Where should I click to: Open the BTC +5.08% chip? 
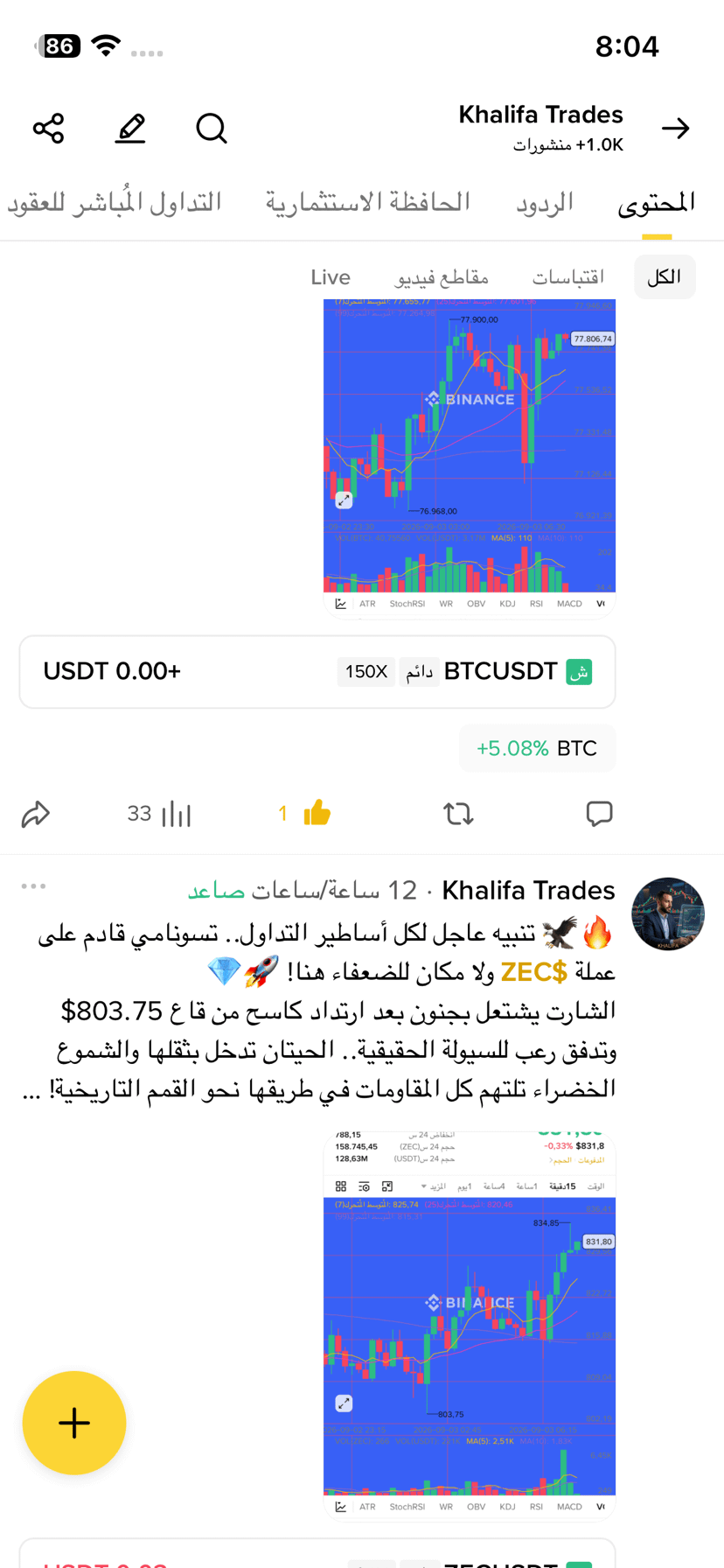[538, 749]
